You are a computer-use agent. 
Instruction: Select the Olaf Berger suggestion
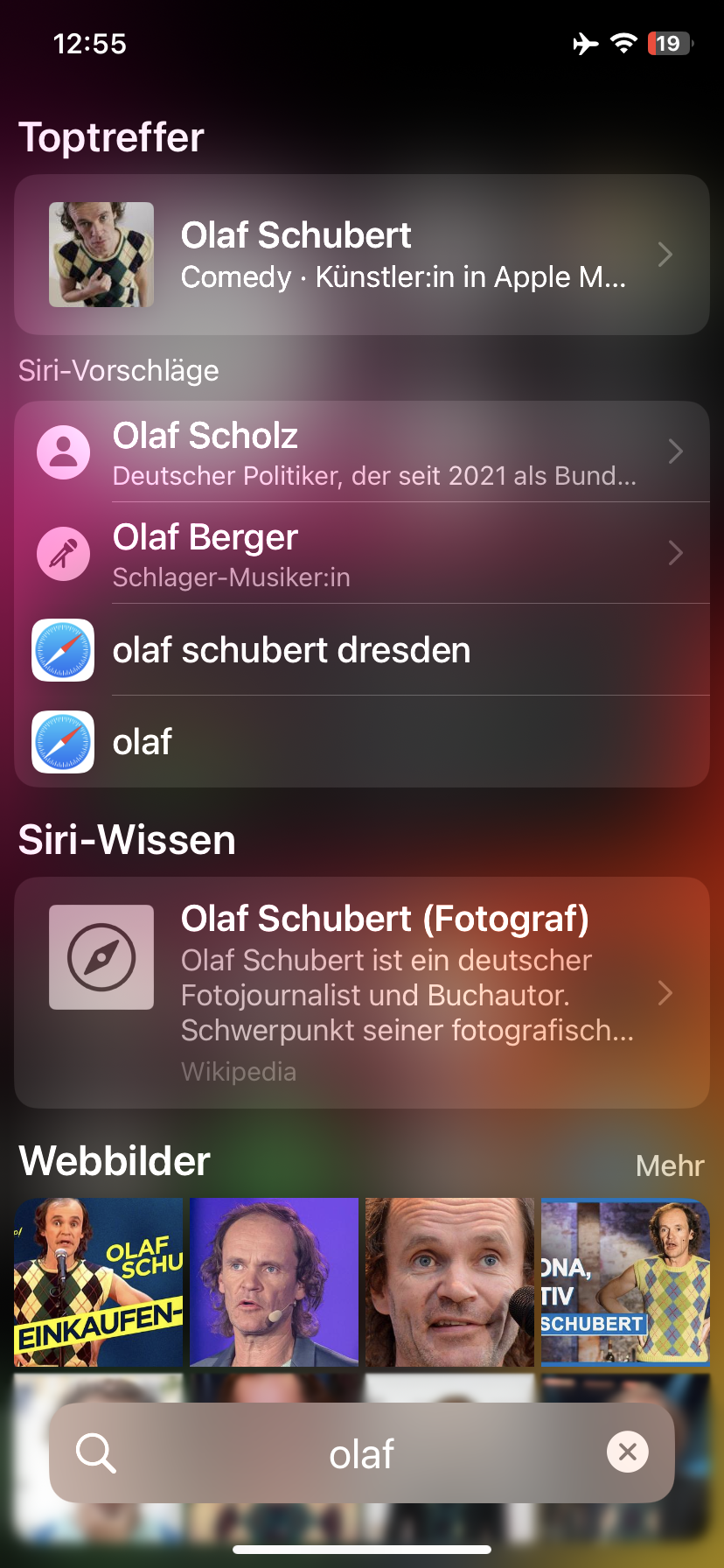362,554
